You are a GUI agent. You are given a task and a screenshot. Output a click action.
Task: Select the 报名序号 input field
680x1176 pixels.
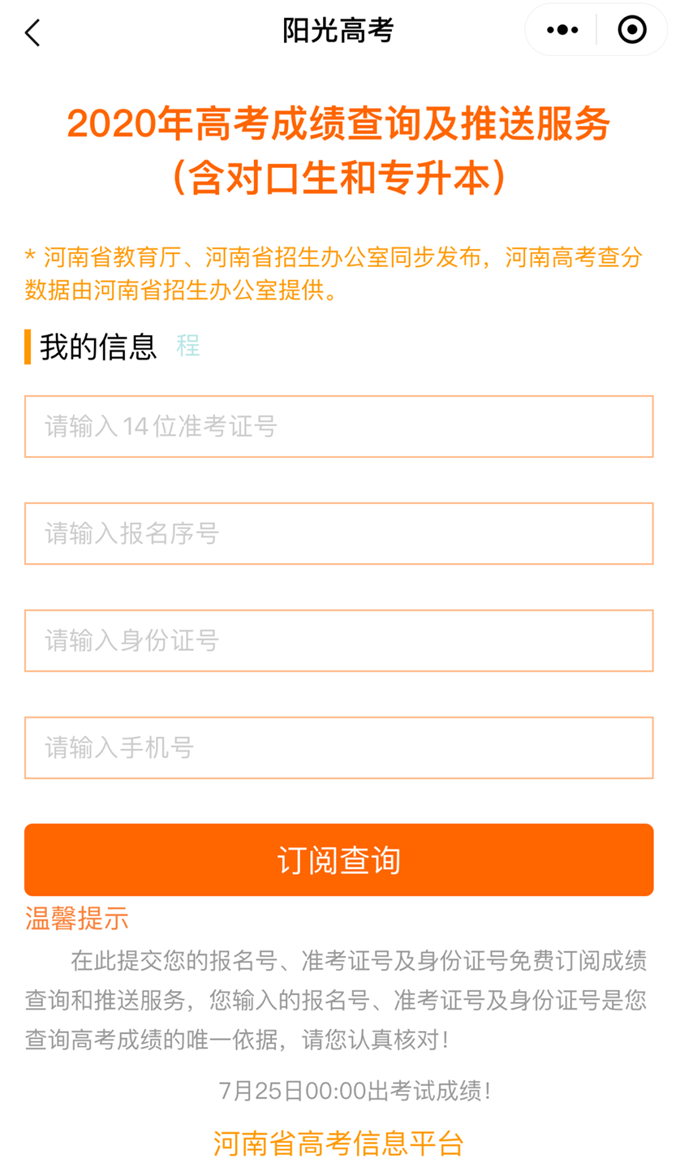pos(339,534)
